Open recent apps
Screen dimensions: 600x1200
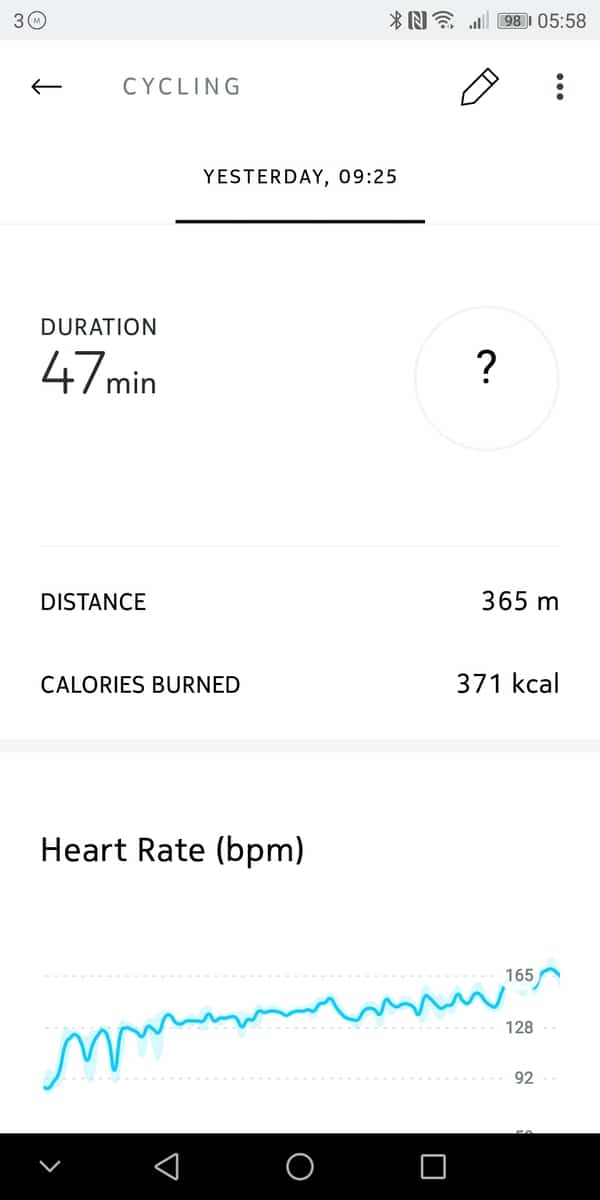pos(433,1166)
